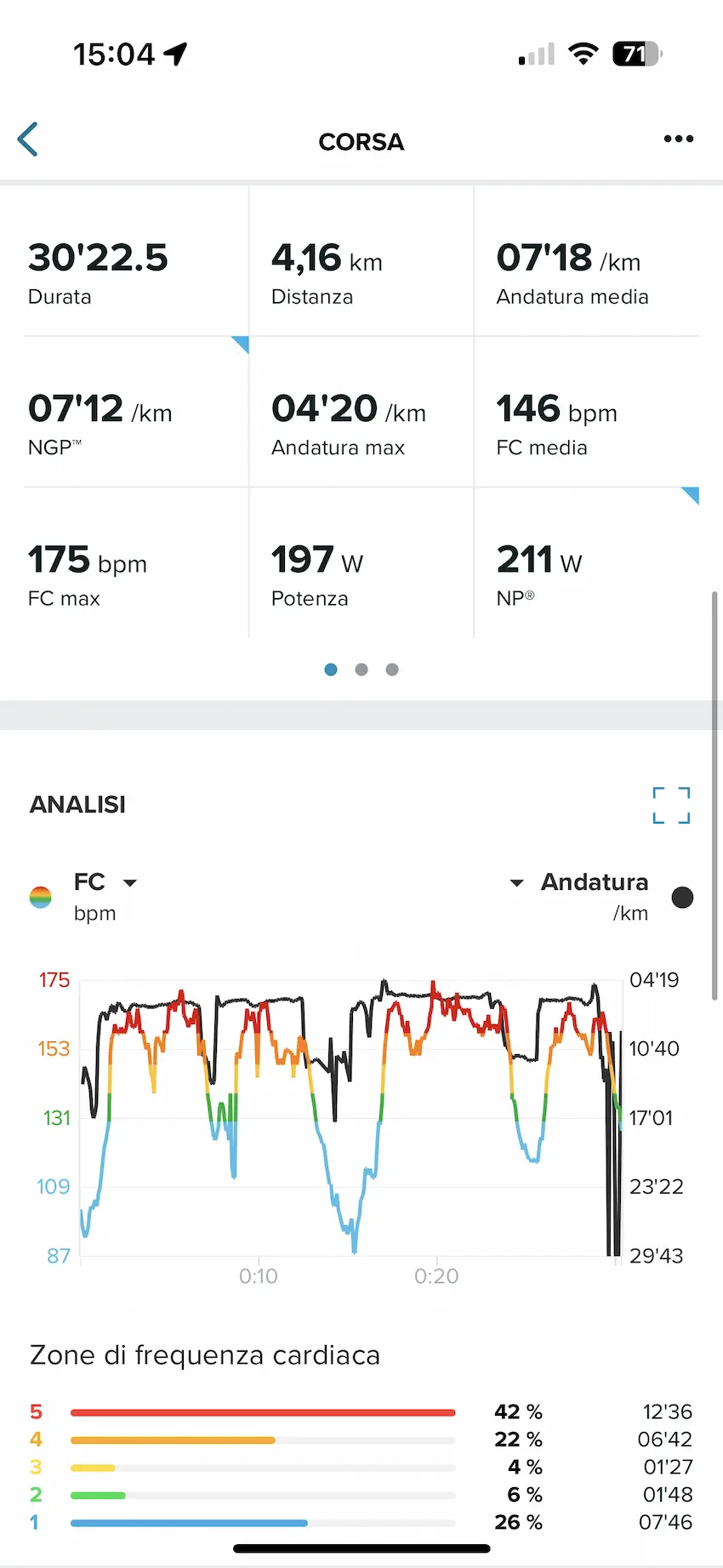Select the third page indicator dot
723x1568 pixels.
(x=391, y=670)
